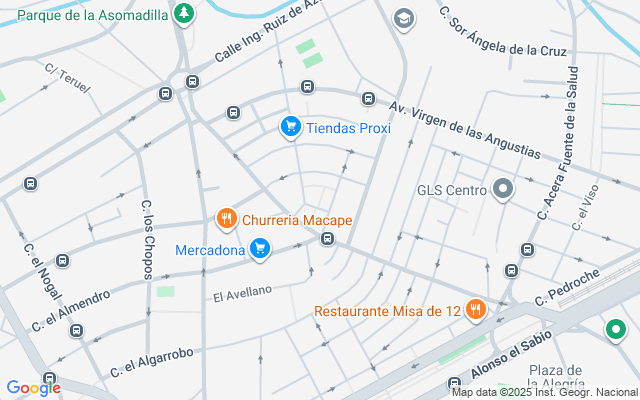Open the Parque de la Asomadilla marker
This screenshot has width=640, height=400.
(184, 15)
